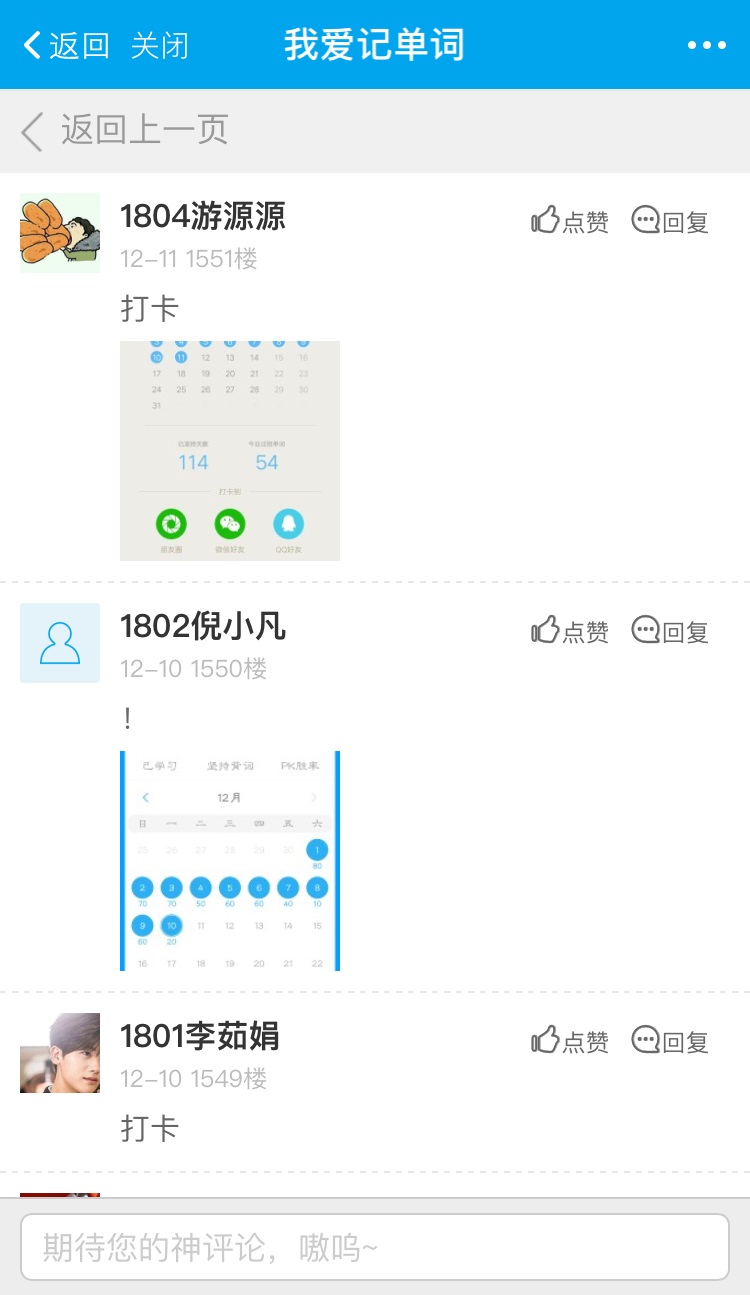Open the three-dot overflow menu
750x1295 pixels.
[x=707, y=46]
